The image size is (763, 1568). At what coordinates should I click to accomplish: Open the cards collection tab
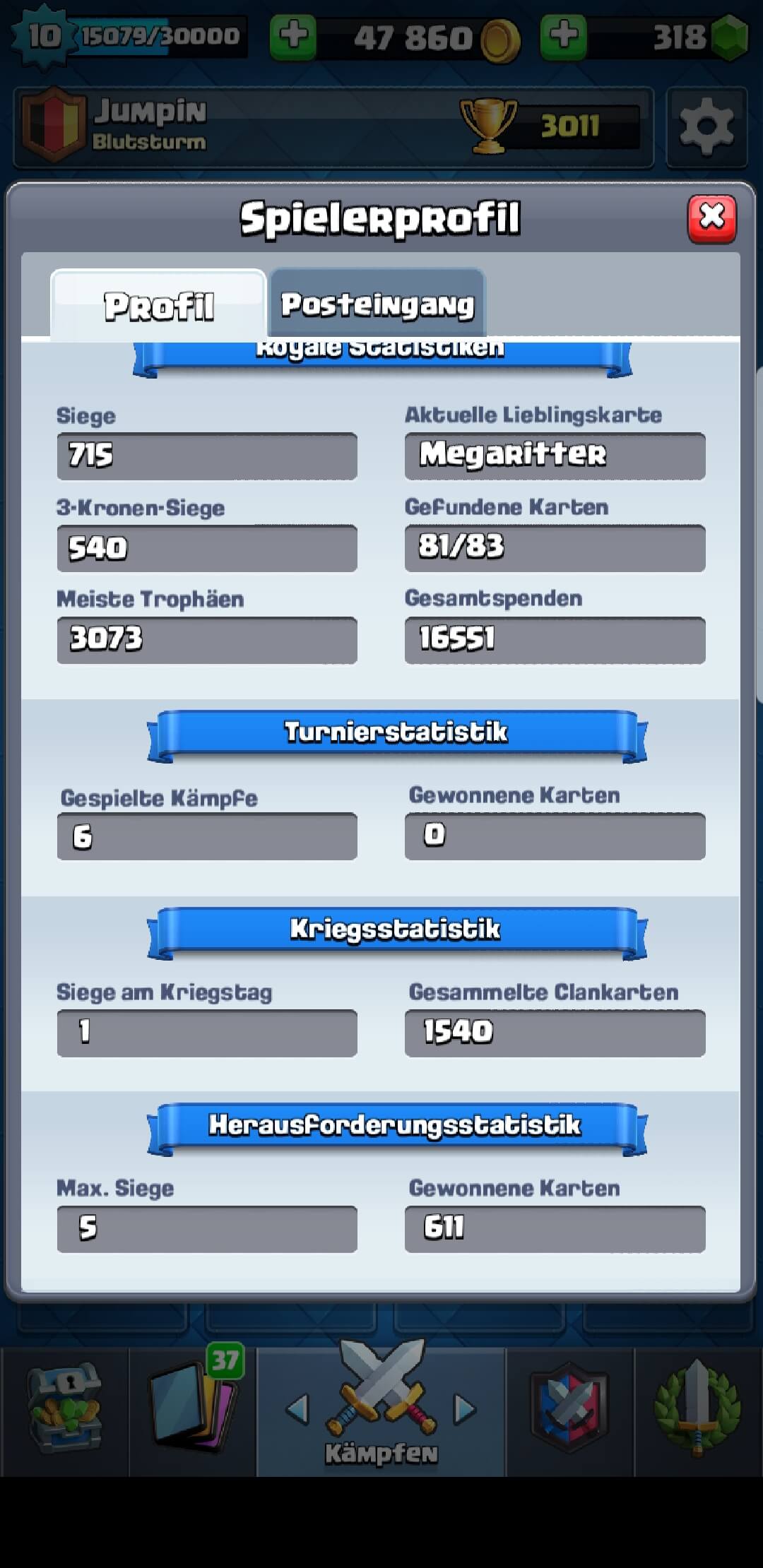pos(192,1409)
